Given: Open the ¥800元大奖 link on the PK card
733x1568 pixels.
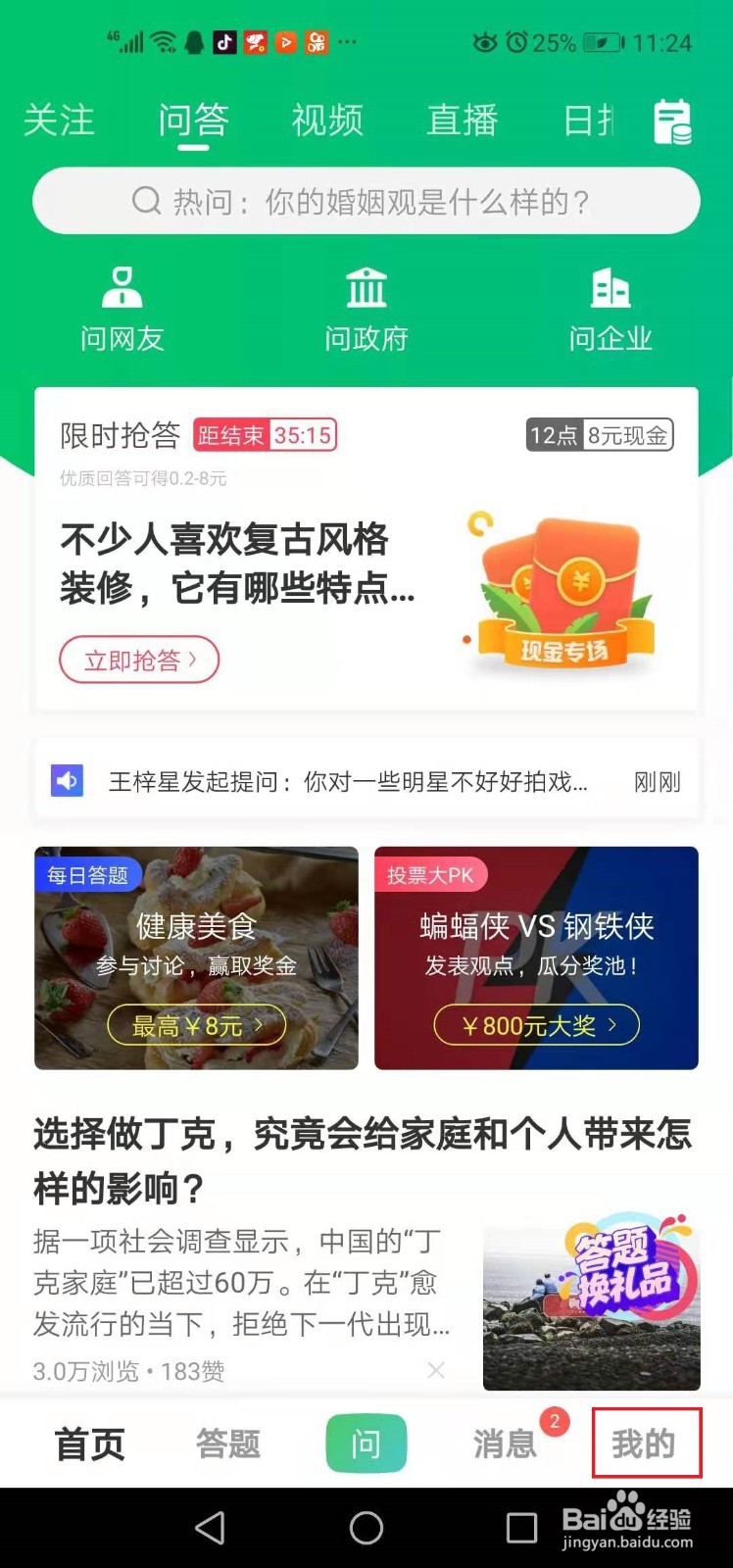Looking at the screenshot, I should [x=536, y=1025].
